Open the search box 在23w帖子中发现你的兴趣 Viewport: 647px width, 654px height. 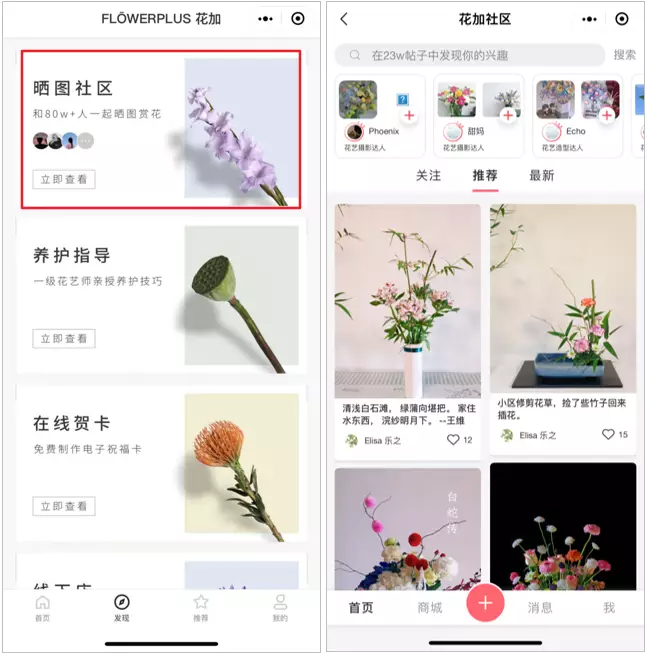[x=470, y=55]
